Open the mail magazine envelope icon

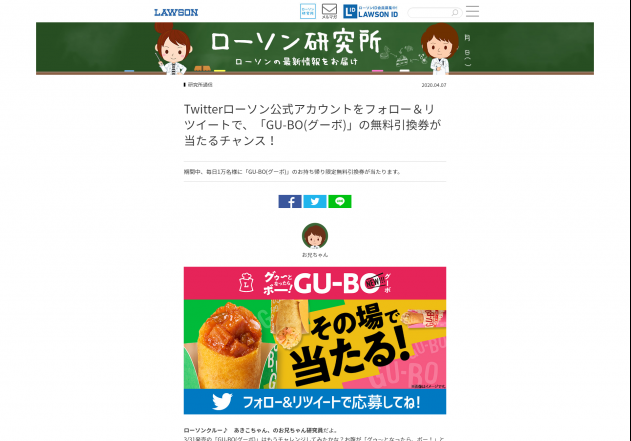point(329,11)
